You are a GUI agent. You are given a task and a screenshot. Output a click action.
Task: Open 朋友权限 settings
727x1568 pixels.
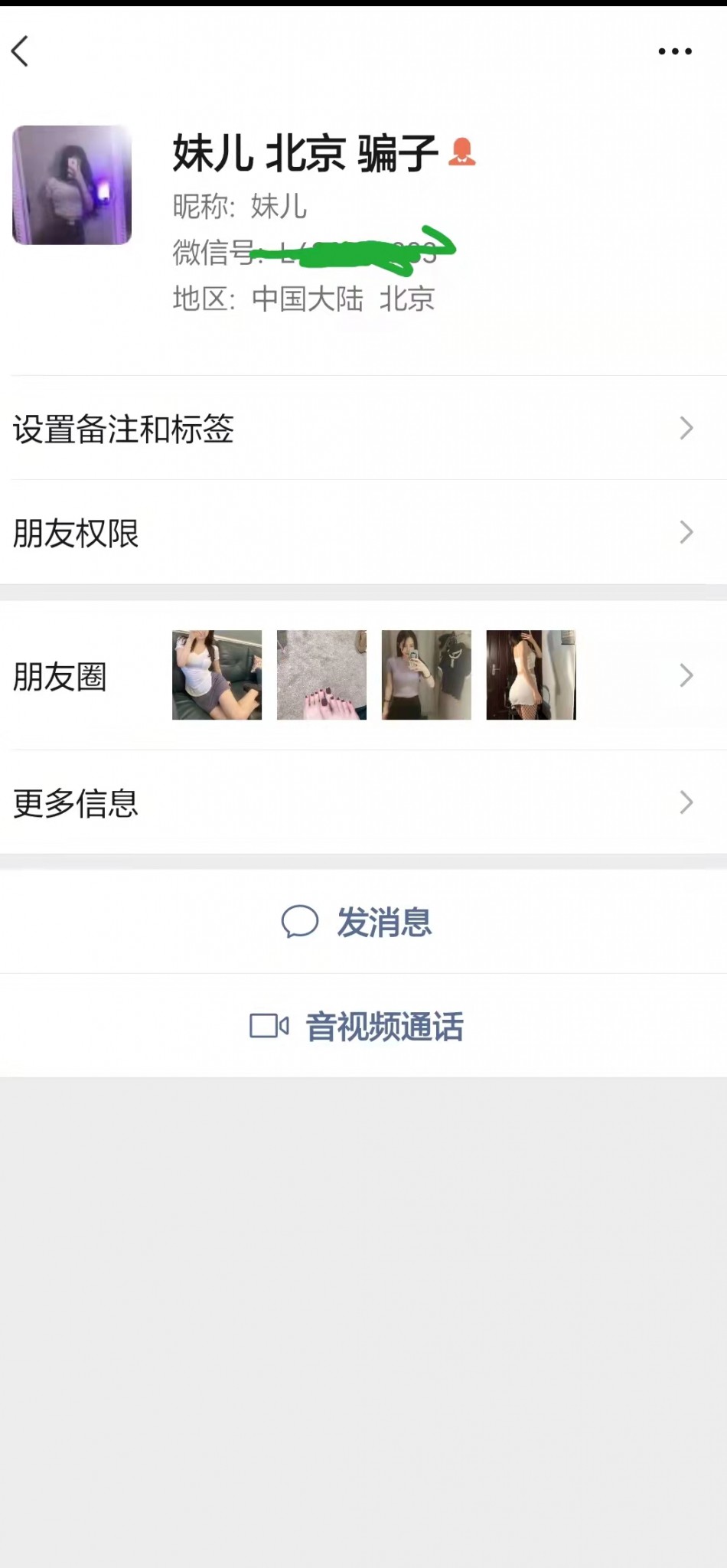(363, 533)
